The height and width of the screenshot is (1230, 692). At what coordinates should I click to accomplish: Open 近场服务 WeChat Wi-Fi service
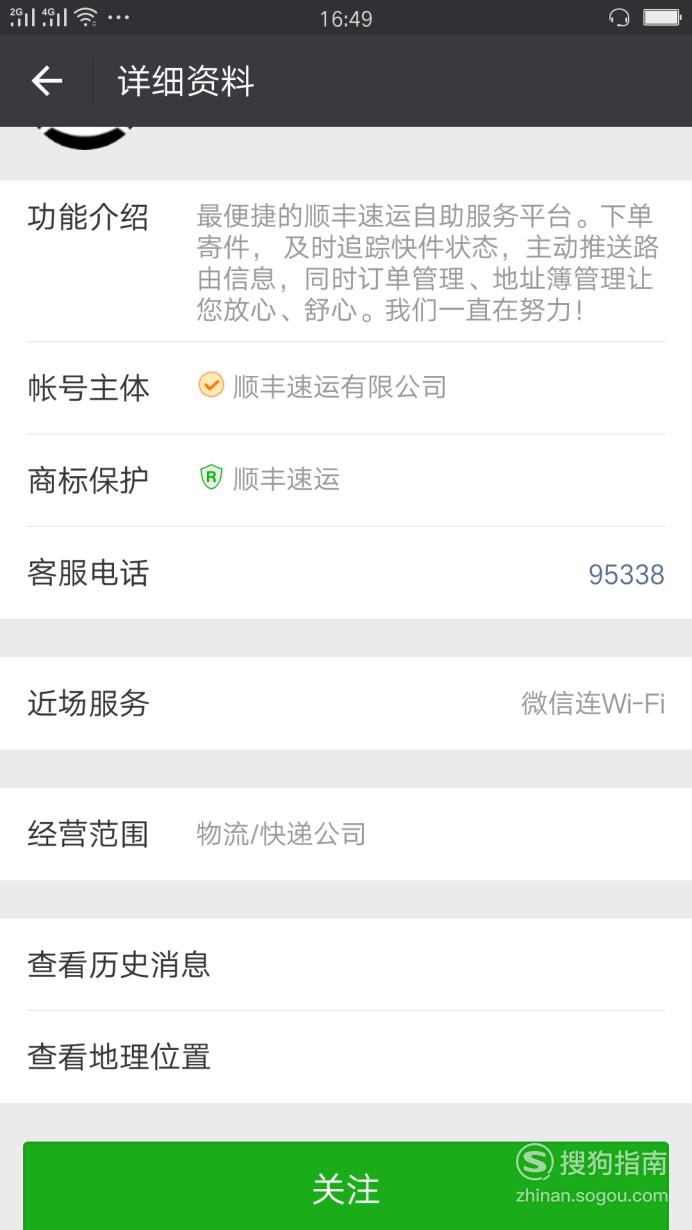point(346,703)
